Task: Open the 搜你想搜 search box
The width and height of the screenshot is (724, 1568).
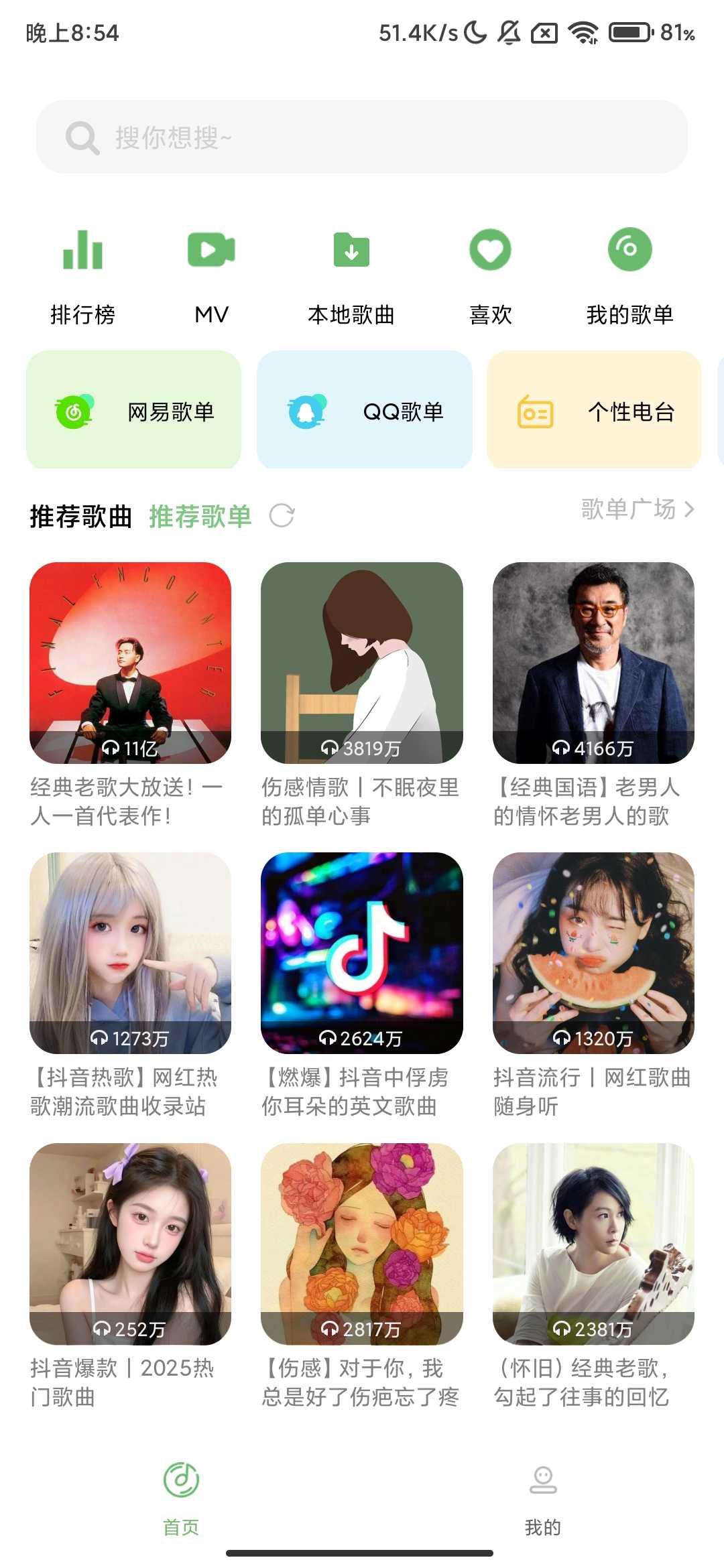Action: click(362, 137)
